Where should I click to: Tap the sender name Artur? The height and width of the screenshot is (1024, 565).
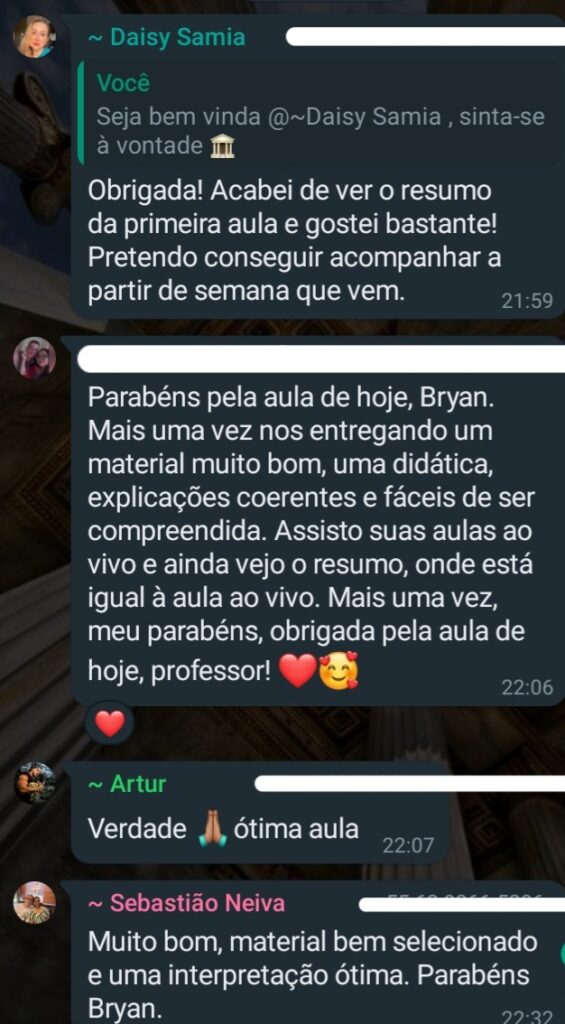pyautogui.click(x=127, y=783)
